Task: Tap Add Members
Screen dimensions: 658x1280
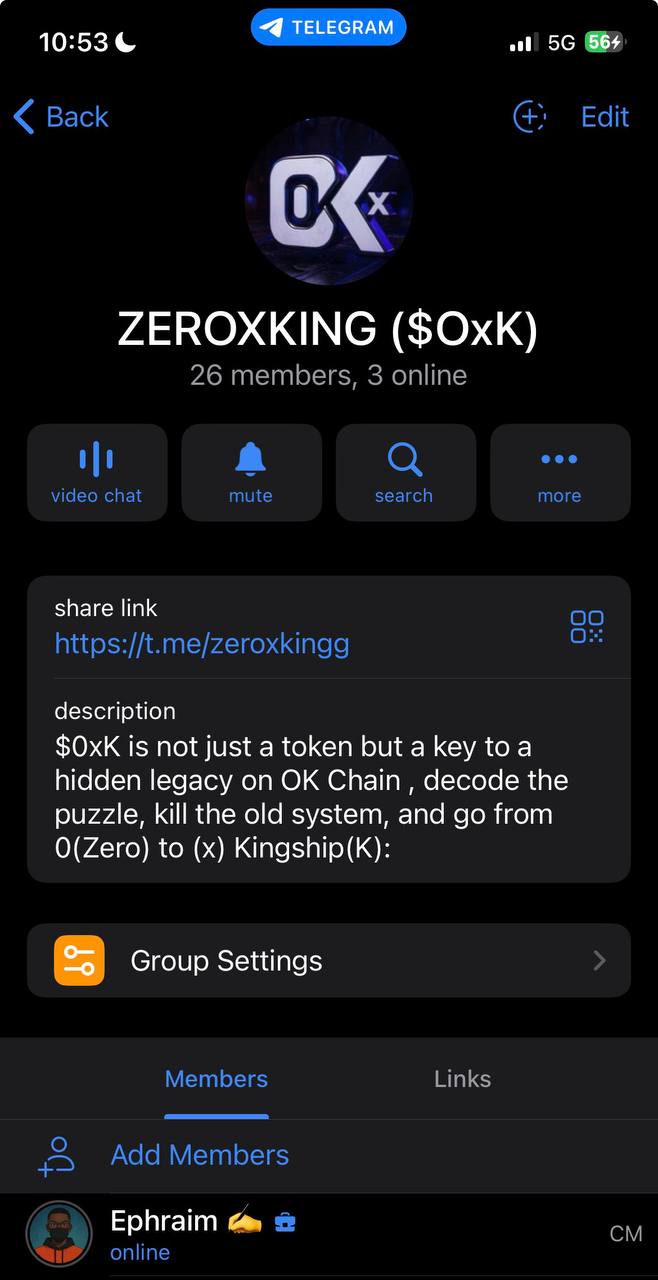Action: pyautogui.click(x=199, y=1155)
